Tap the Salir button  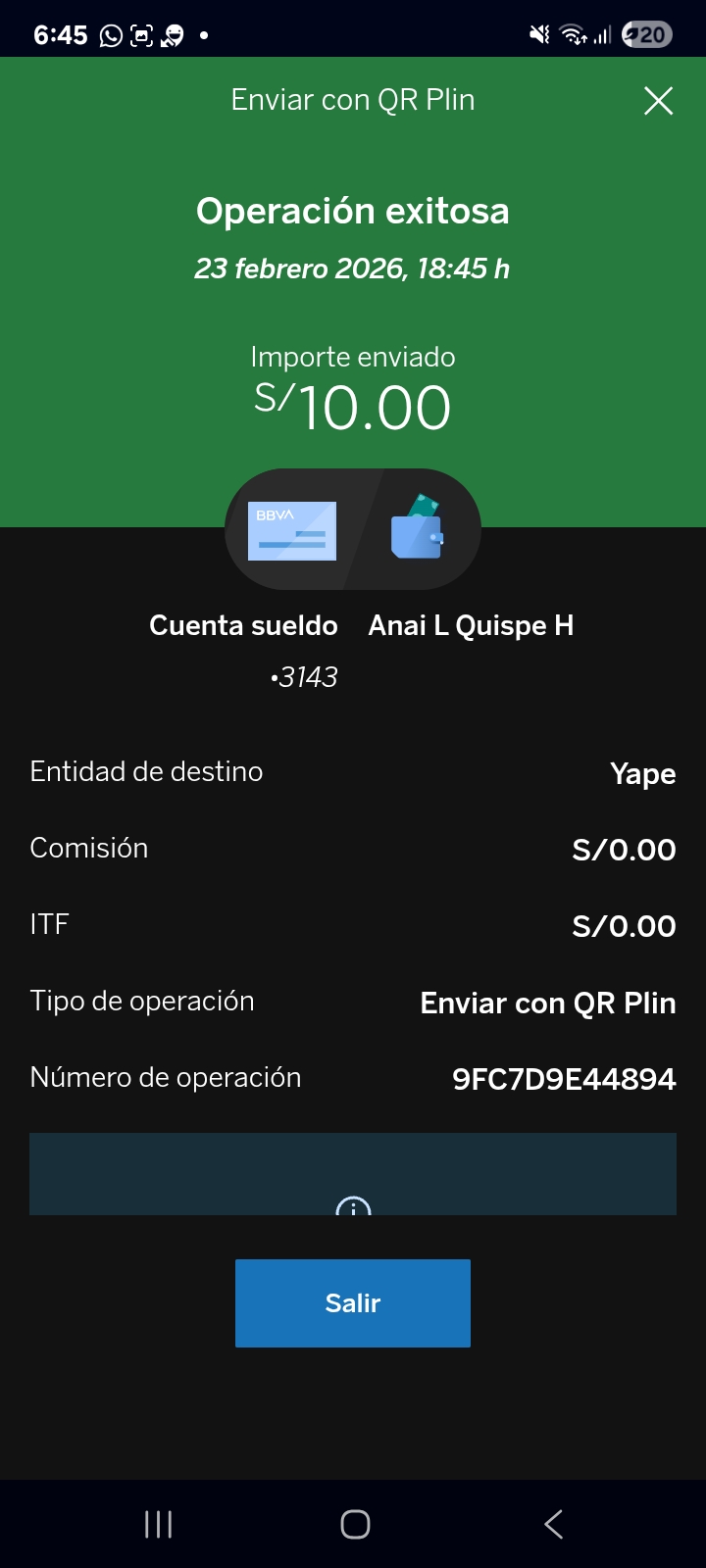click(353, 1302)
